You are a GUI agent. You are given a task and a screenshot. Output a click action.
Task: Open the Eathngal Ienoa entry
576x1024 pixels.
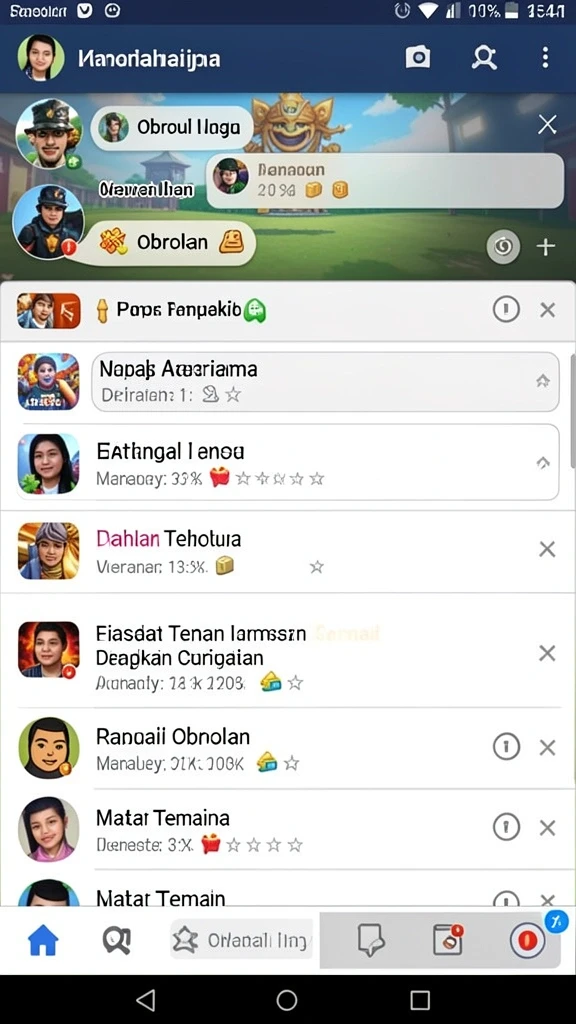[288, 462]
